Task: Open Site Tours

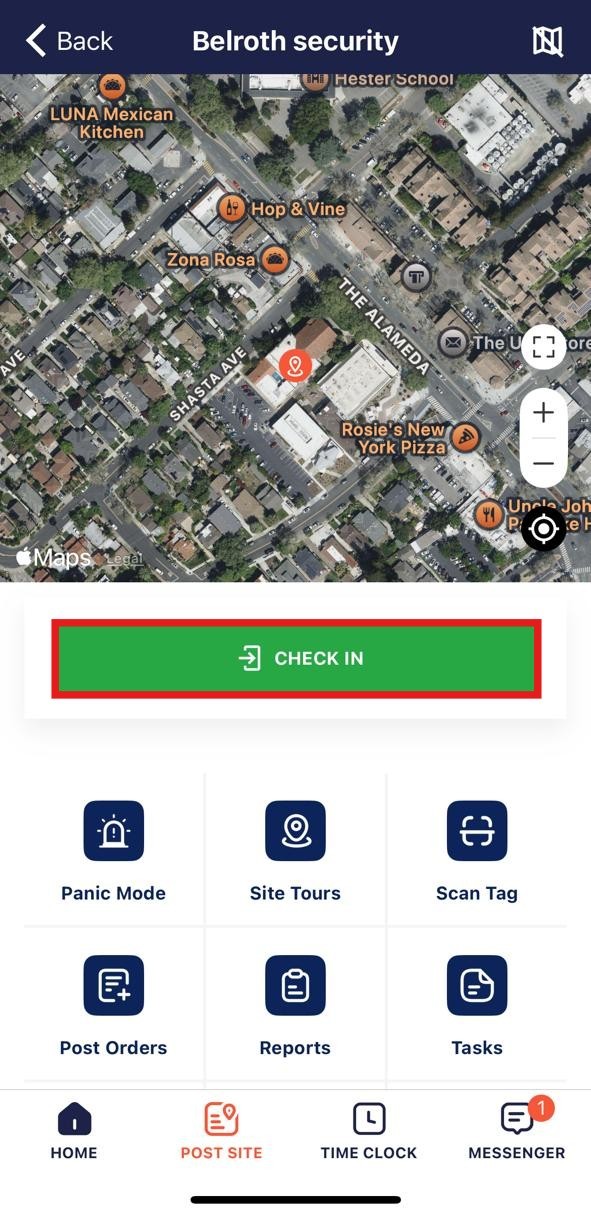Action: pos(295,850)
